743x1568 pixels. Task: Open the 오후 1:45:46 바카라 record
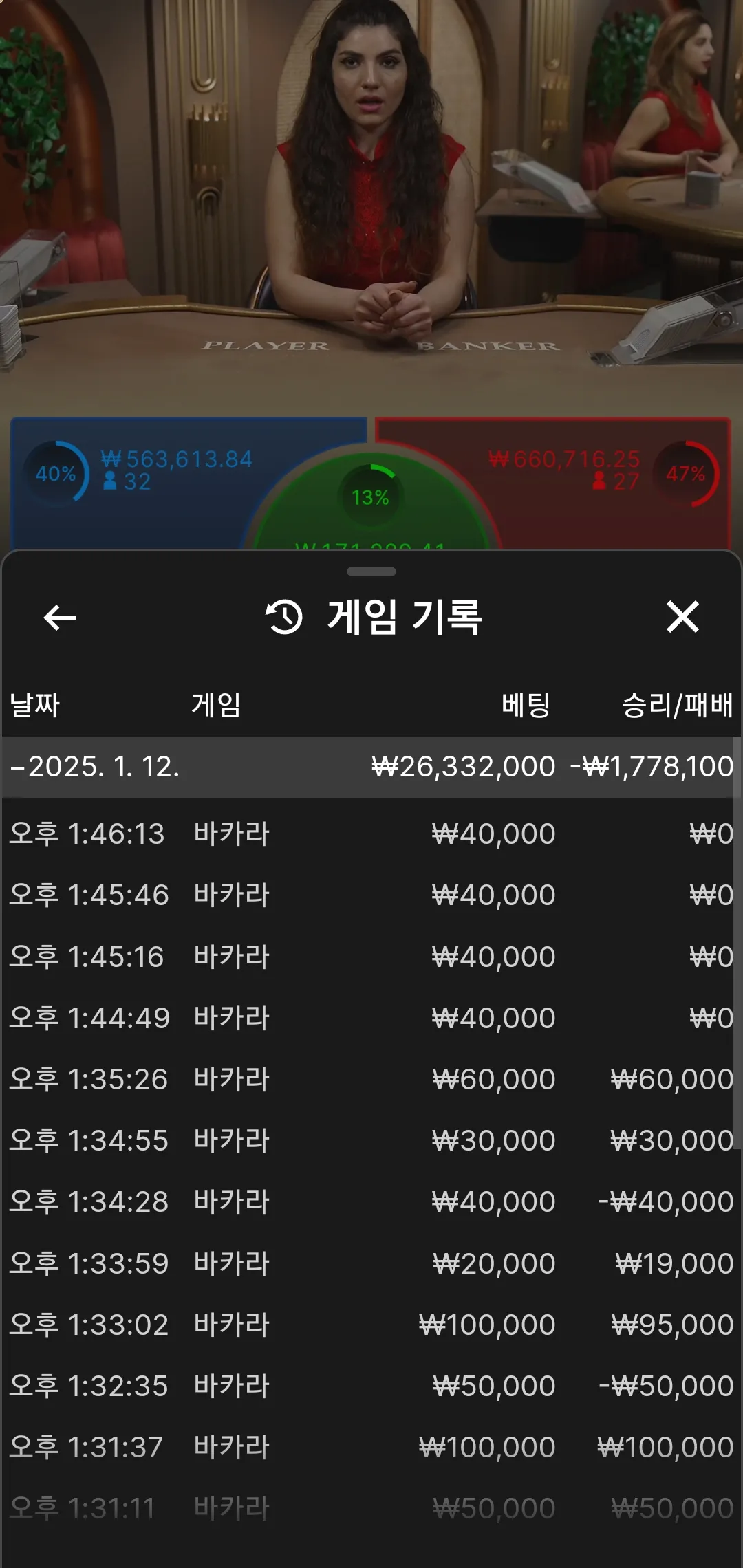(x=371, y=895)
